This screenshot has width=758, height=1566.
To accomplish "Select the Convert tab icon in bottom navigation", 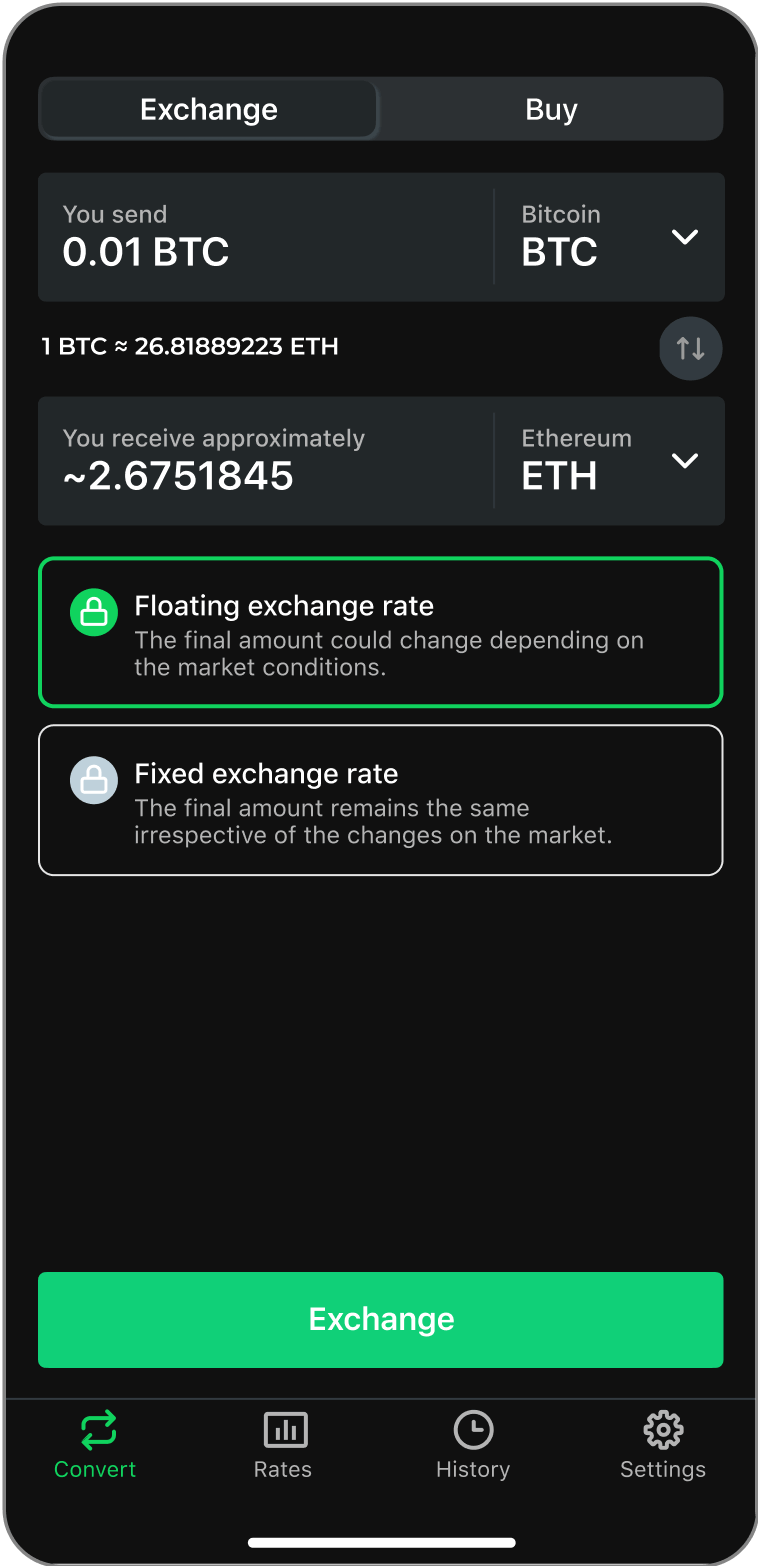I will pos(95,1430).
